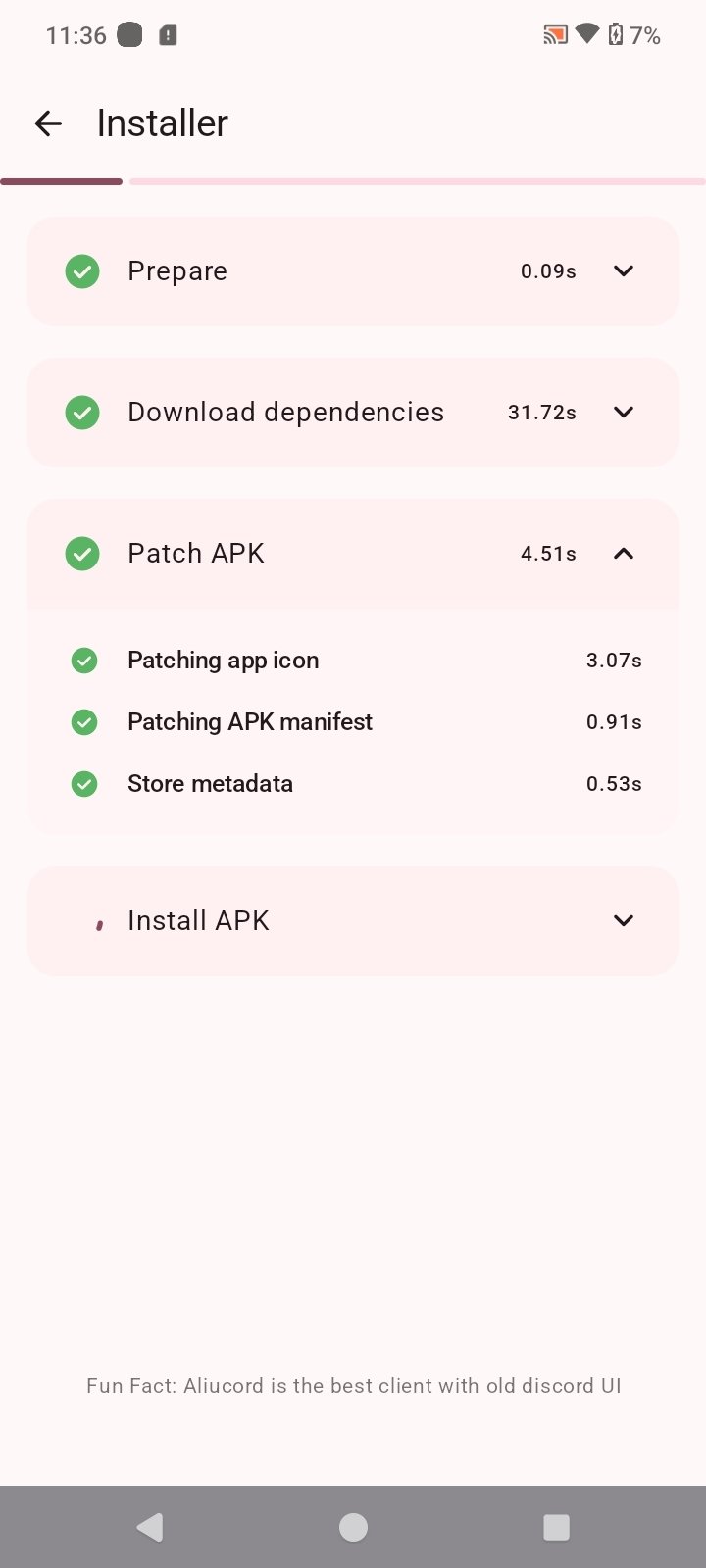The width and height of the screenshot is (706, 1568).
Task: Expand the Install APK step
Action: tap(623, 921)
